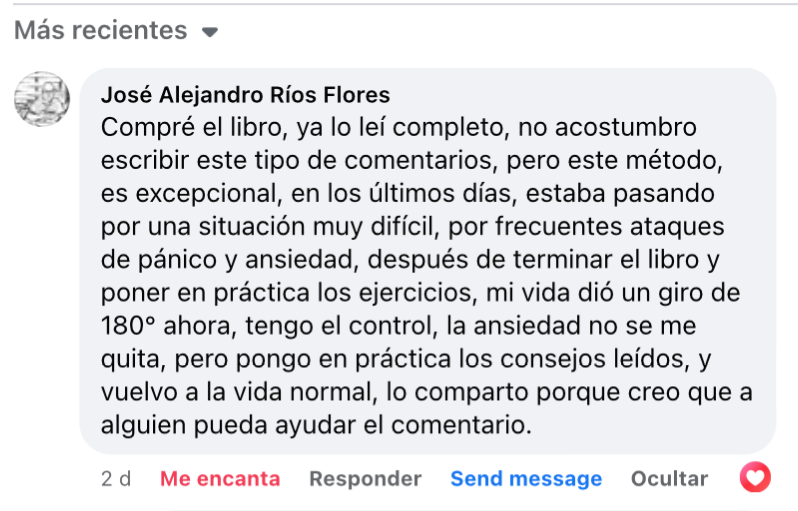This screenshot has height=511, width=798.
Task: Open José Alejandro Ríos Flores' profile picture
Action: (42, 99)
